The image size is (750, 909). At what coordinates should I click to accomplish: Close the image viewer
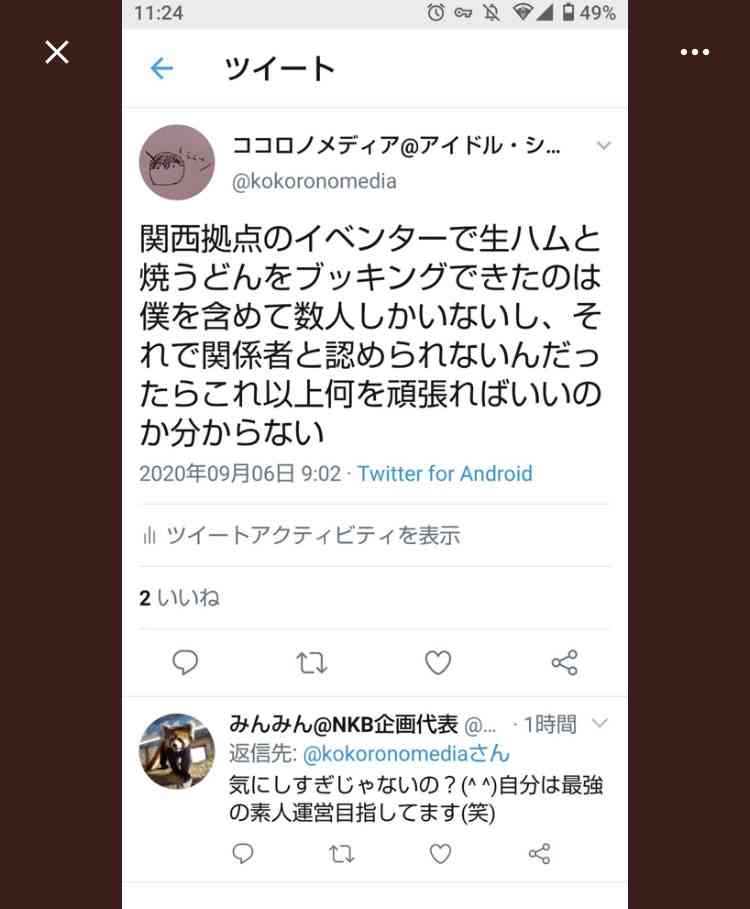(x=57, y=52)
